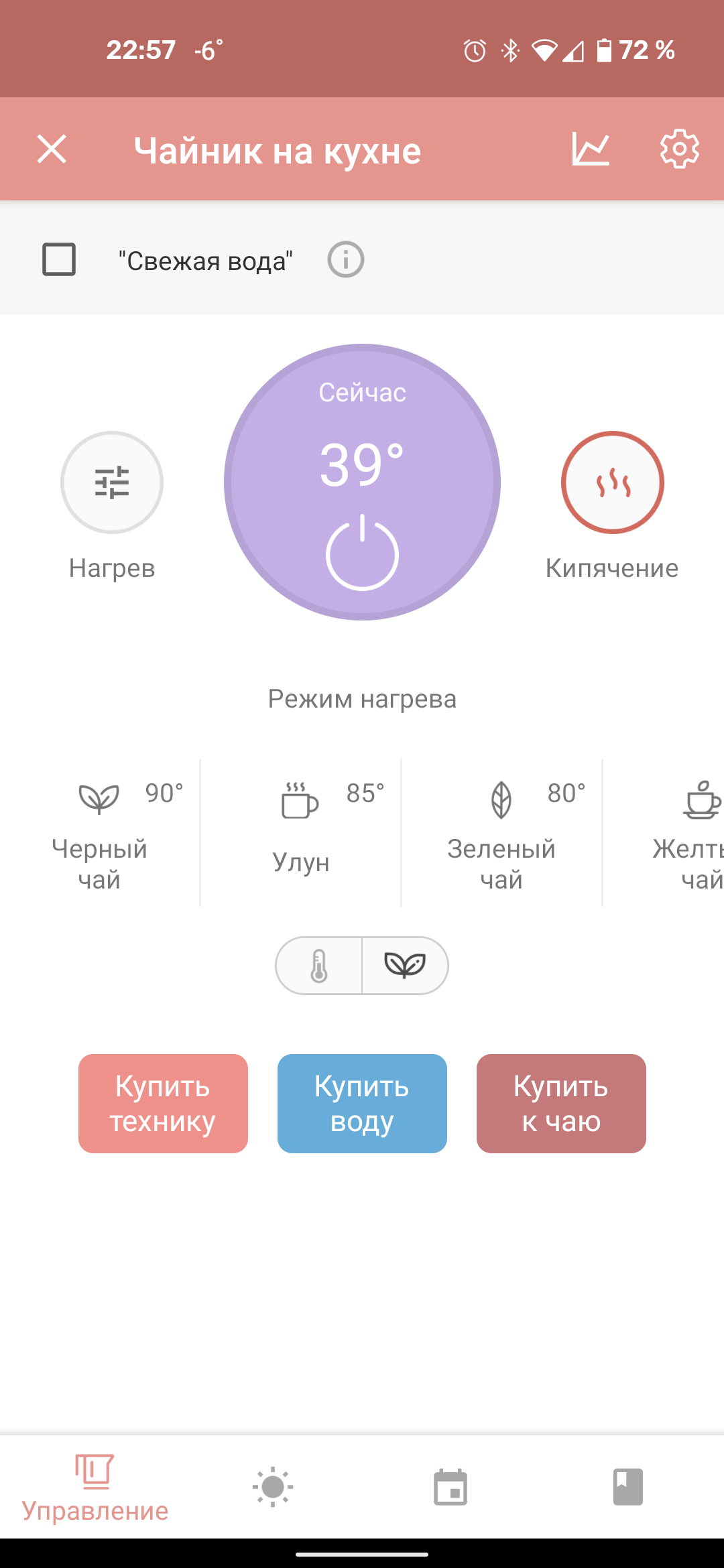Tap Купить технику button

[163, 1103]
